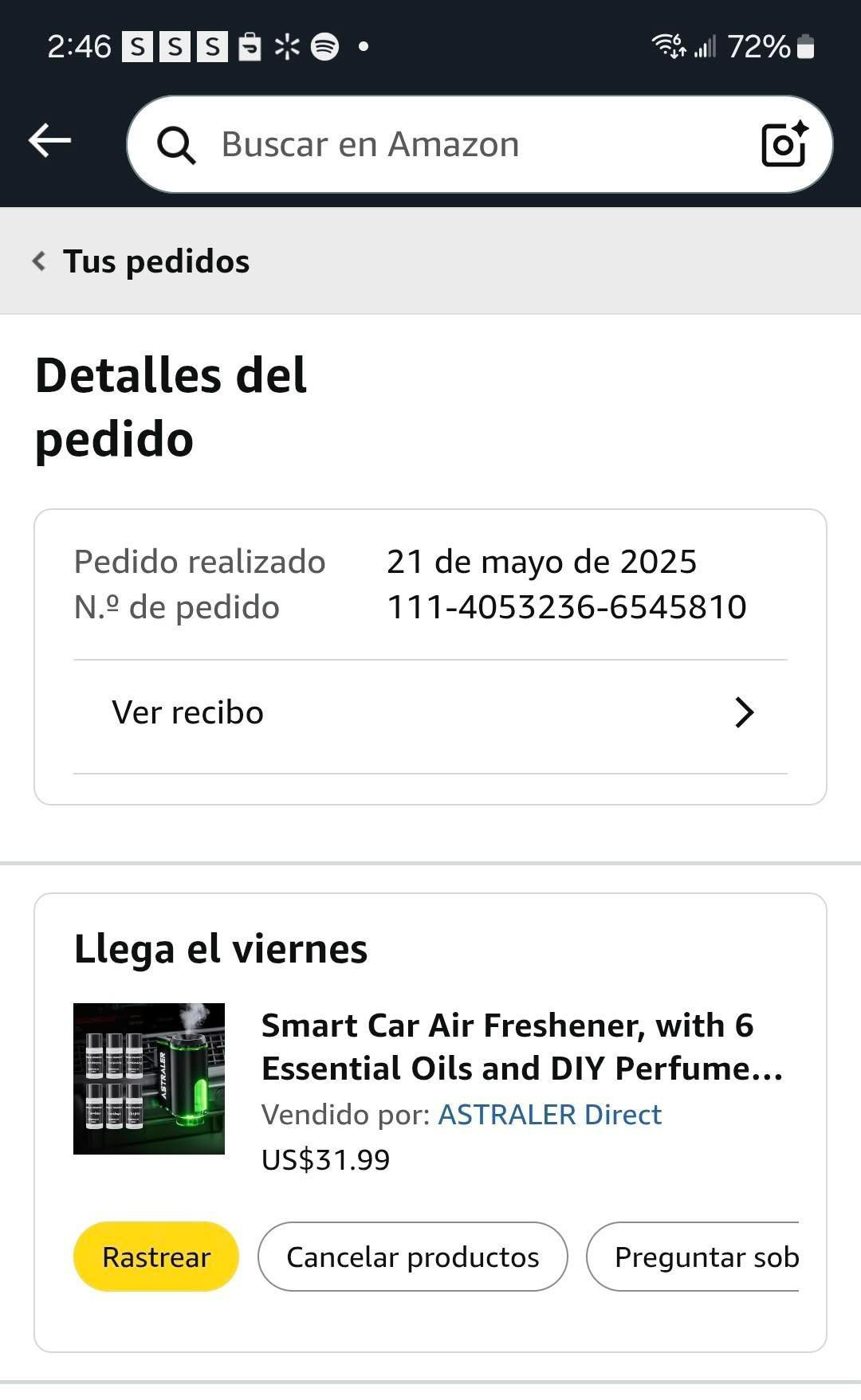The image size is (861, 1400).
Task: Go back using the top arrow
Action: (x=49, y=142)
